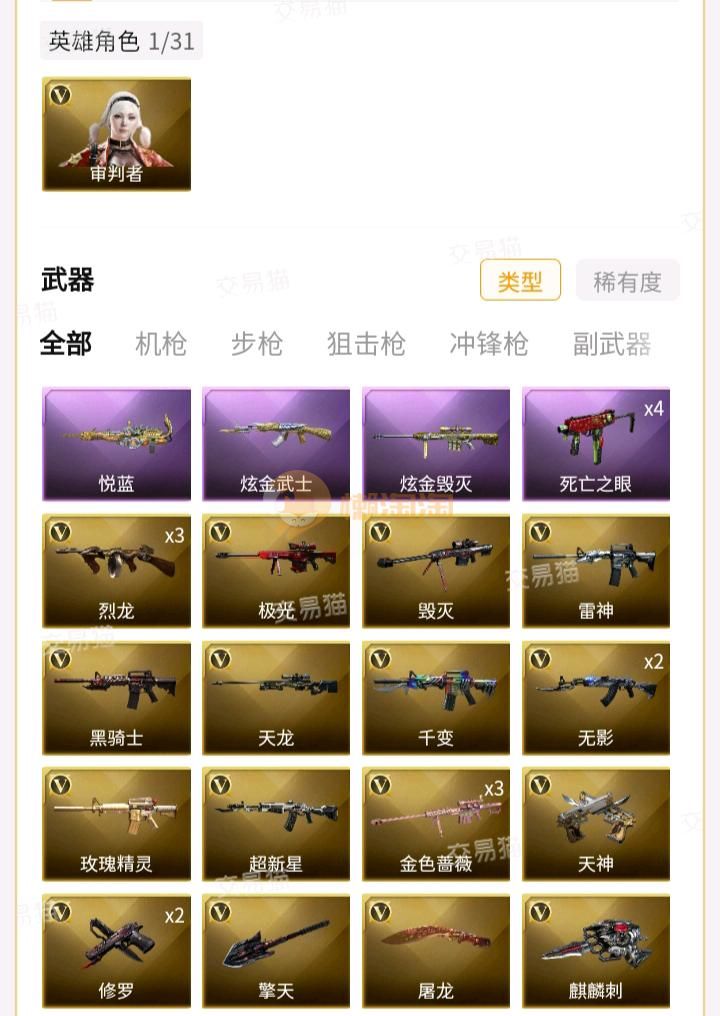Select the 烈龙 weapon tile
This screenshot has width=720, height=1016.
[x=116, y=571]
